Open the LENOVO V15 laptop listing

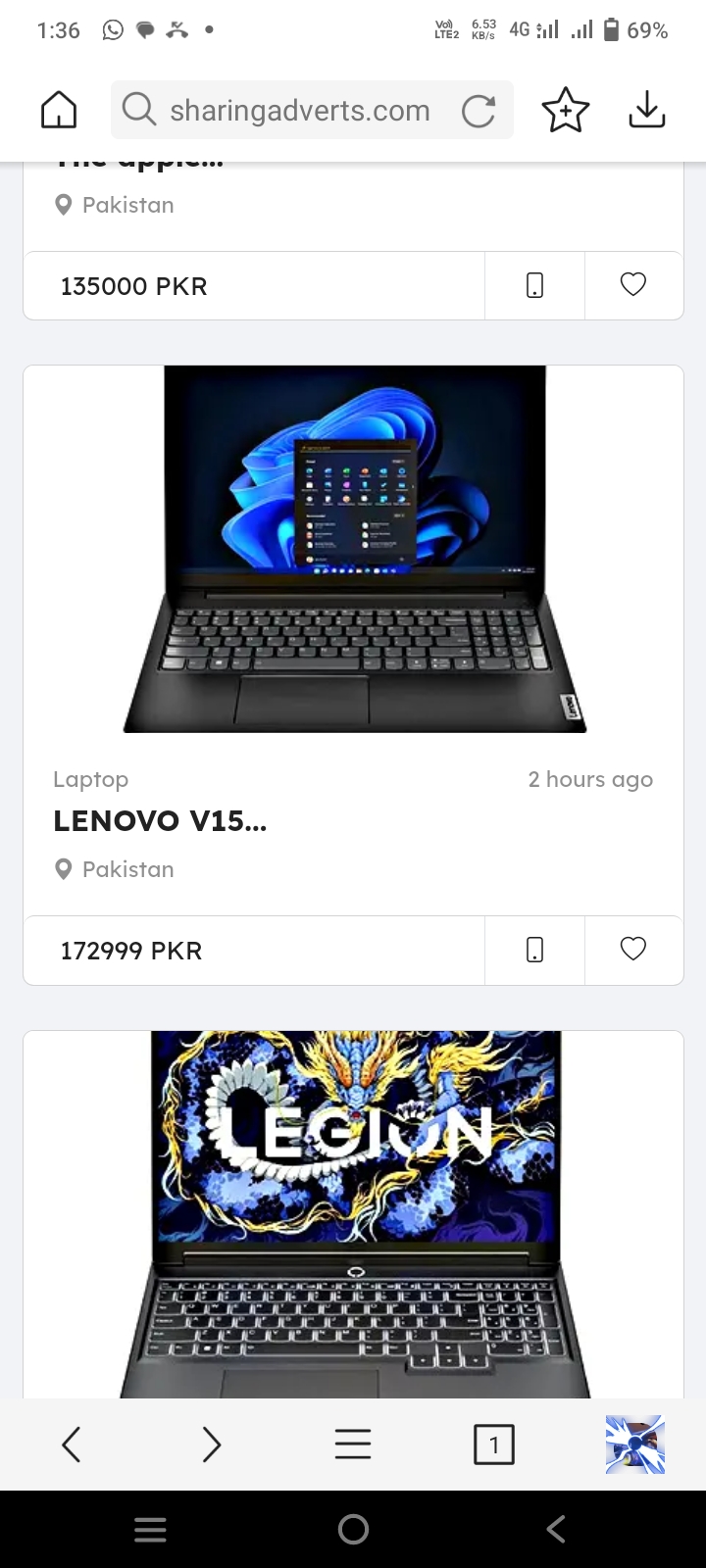tap(160, 820)
